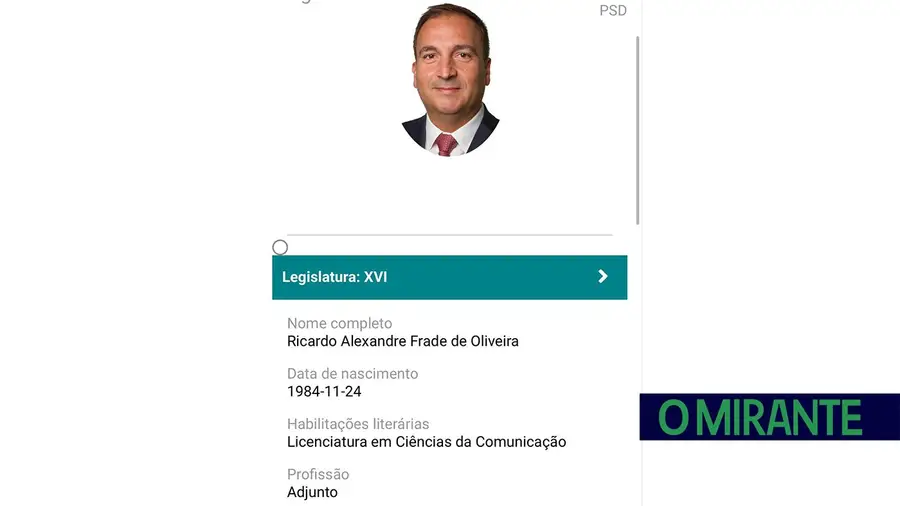The height and width of the screenshot is (506, 900).
Task: Select the circle marker on the timeline
Action: (280, 247)
